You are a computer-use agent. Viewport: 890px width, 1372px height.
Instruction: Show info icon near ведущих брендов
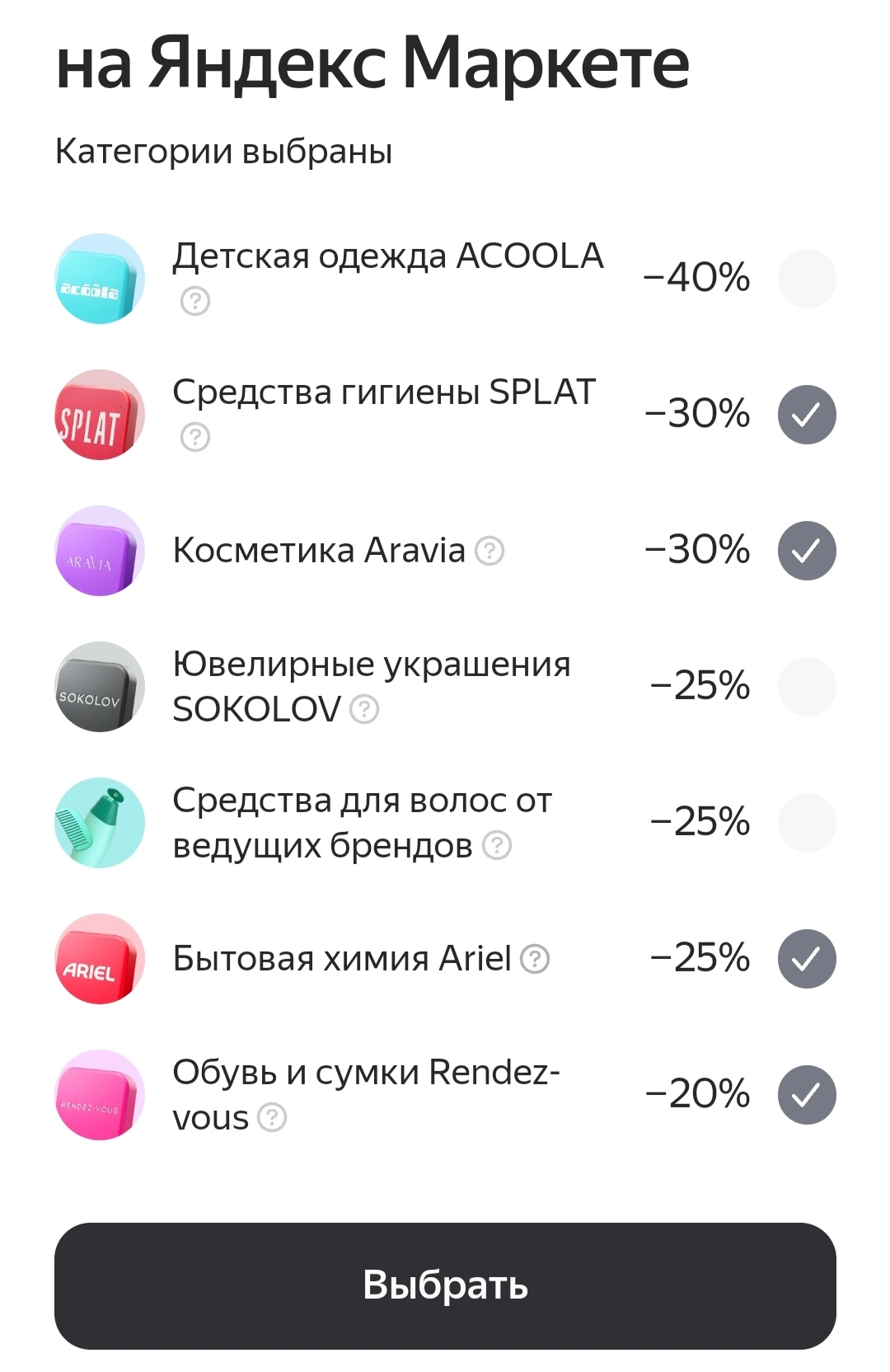tap(497, 845)
